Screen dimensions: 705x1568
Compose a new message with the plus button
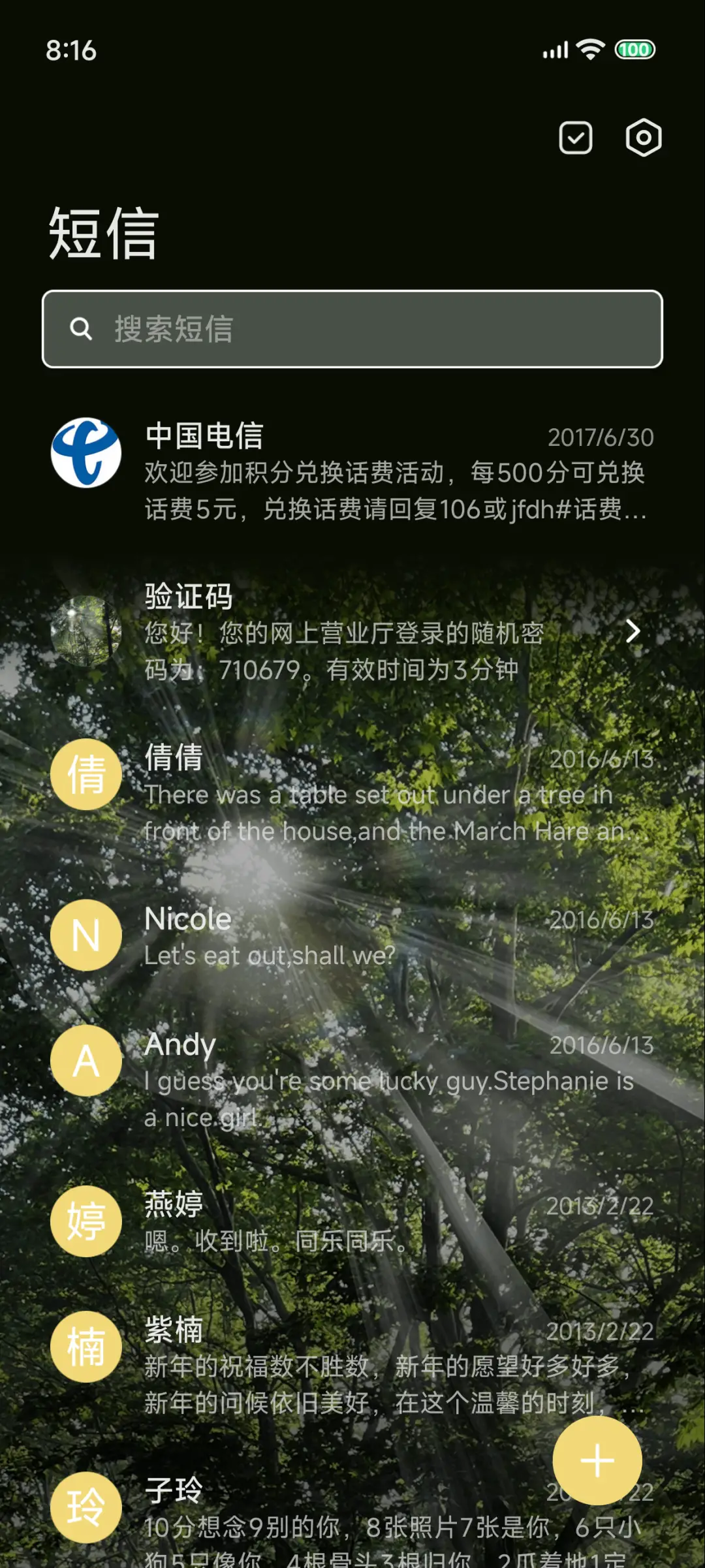pyautogui.click(x=597, y=1461)
